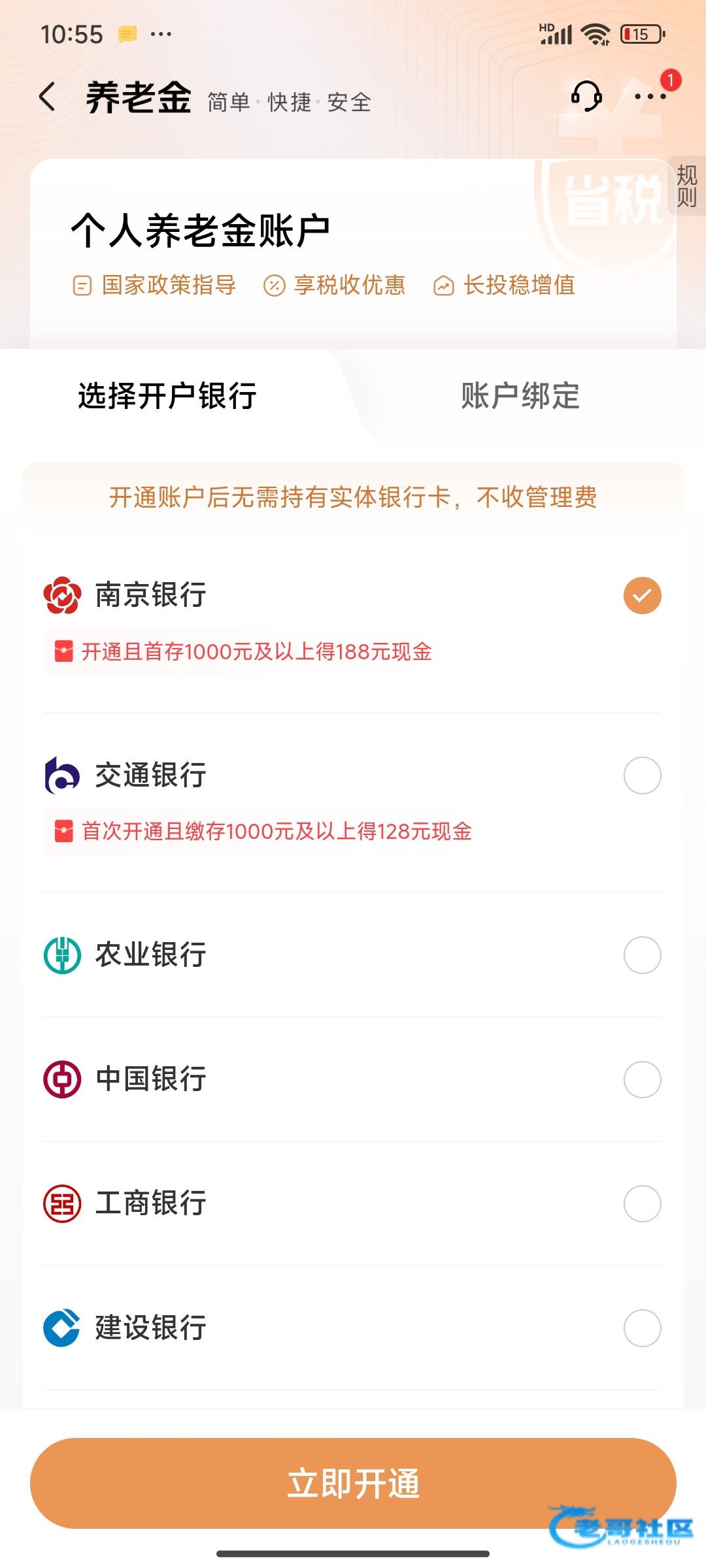
Task: Switch to the 选择开户银行 tab
Action: tap(167, 396)
